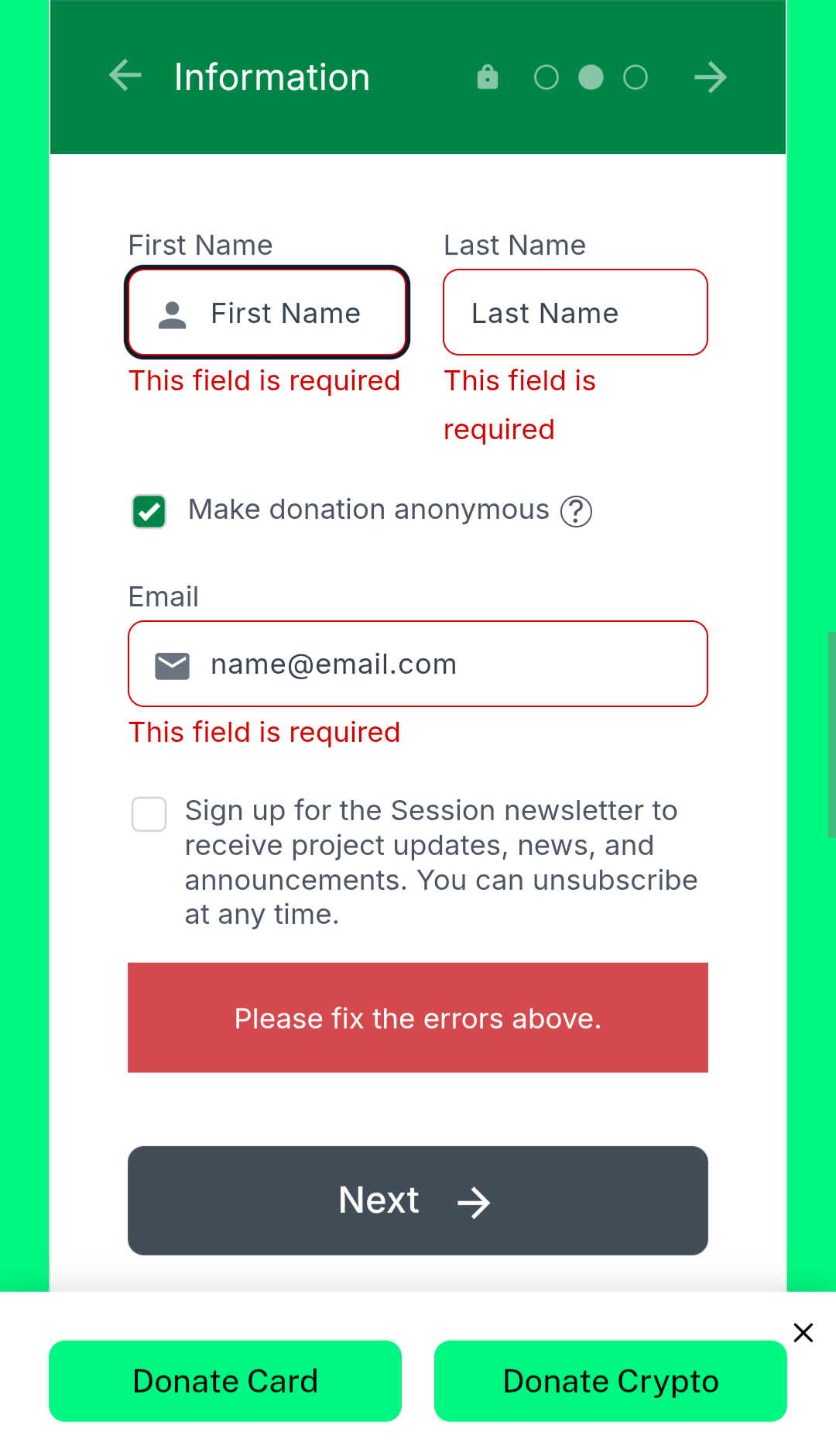This screenshot has height=1456, width=836.
Task: Tap the forward arrow in header
Action: click(x=710, y=77)
